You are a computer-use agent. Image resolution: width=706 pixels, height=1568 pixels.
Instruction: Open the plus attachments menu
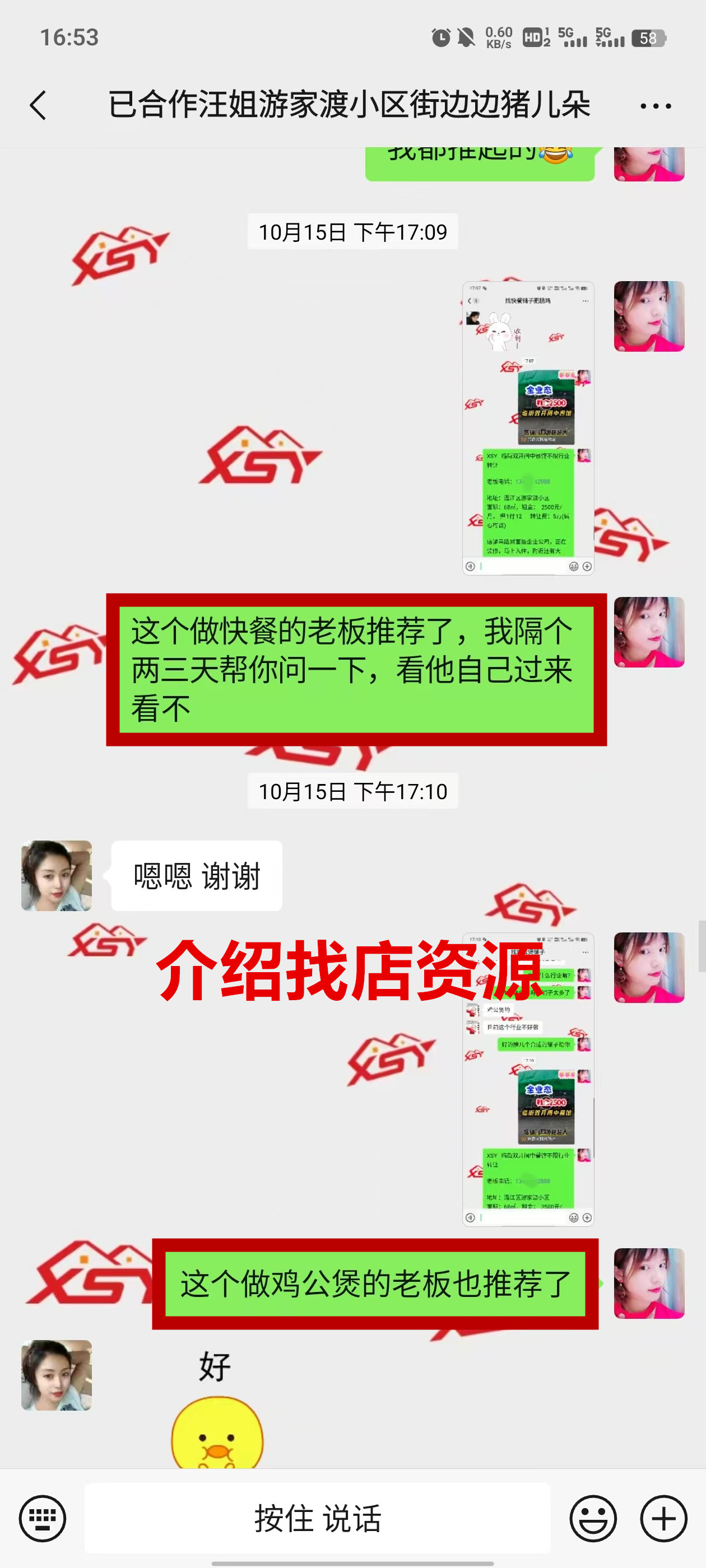click(663, 1518)
